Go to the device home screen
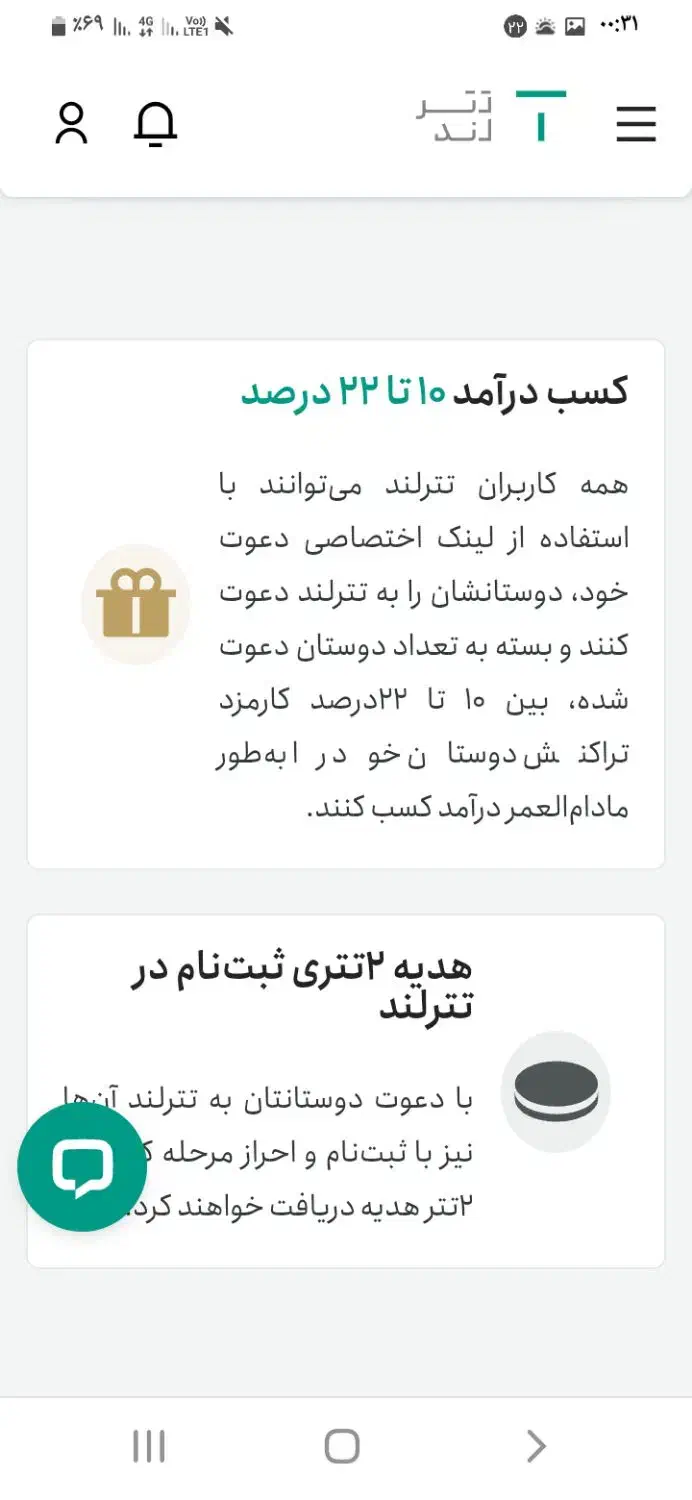This screenshot has height=1500, width=692. 342,1446
